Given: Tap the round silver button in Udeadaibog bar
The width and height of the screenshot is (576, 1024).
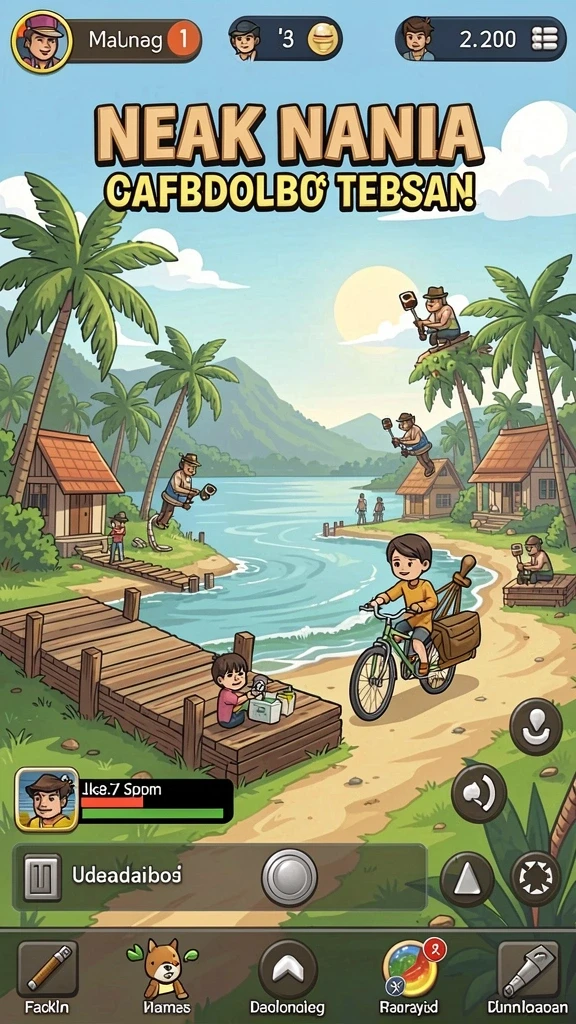Looking at the screenshot, I should (x=289, y=877).
